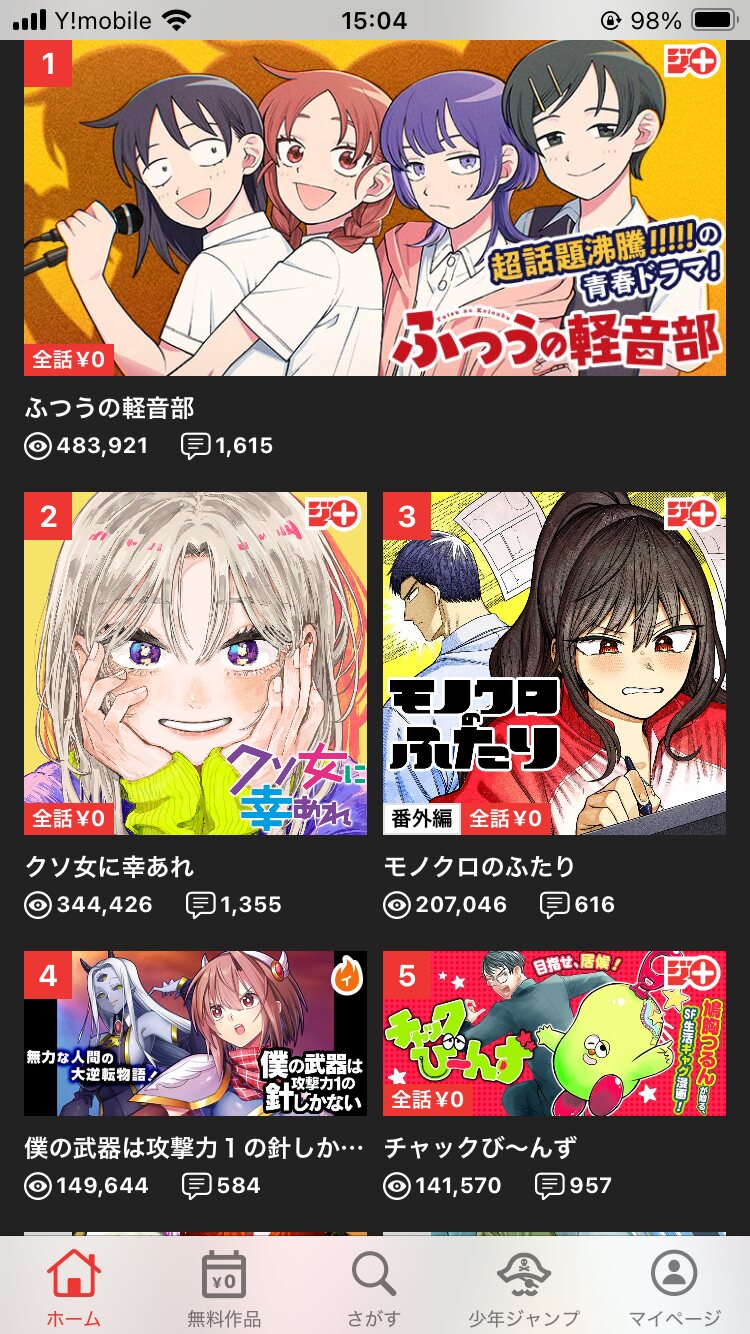The width and height of the screenshot is (750, 1334).
Task: Select the チャックび〜んず manga card
Action: (554, 1034)
